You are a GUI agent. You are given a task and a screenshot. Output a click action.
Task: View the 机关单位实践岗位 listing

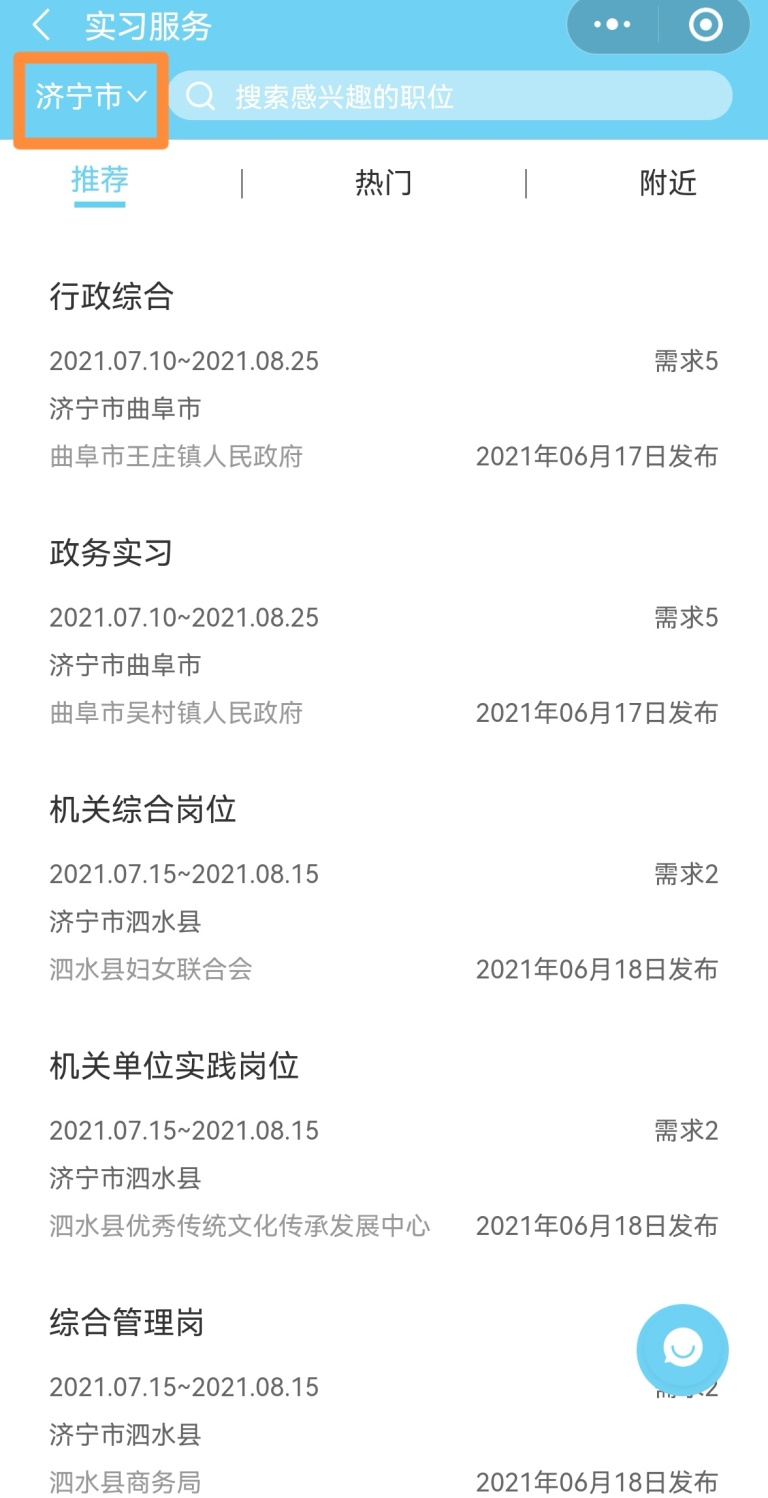384,1145
